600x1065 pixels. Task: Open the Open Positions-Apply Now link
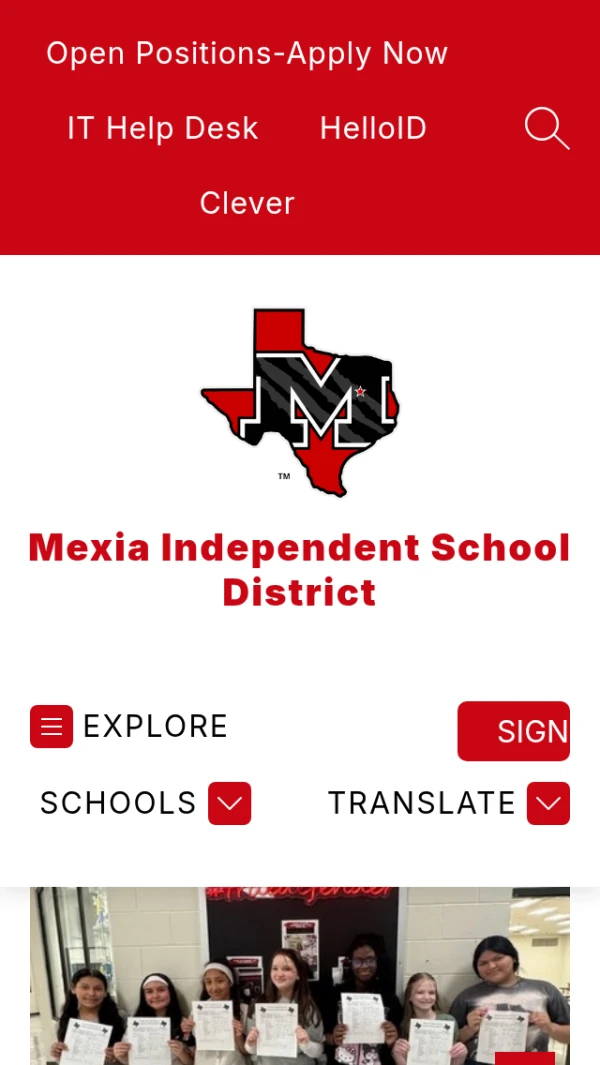pos(247,54)
